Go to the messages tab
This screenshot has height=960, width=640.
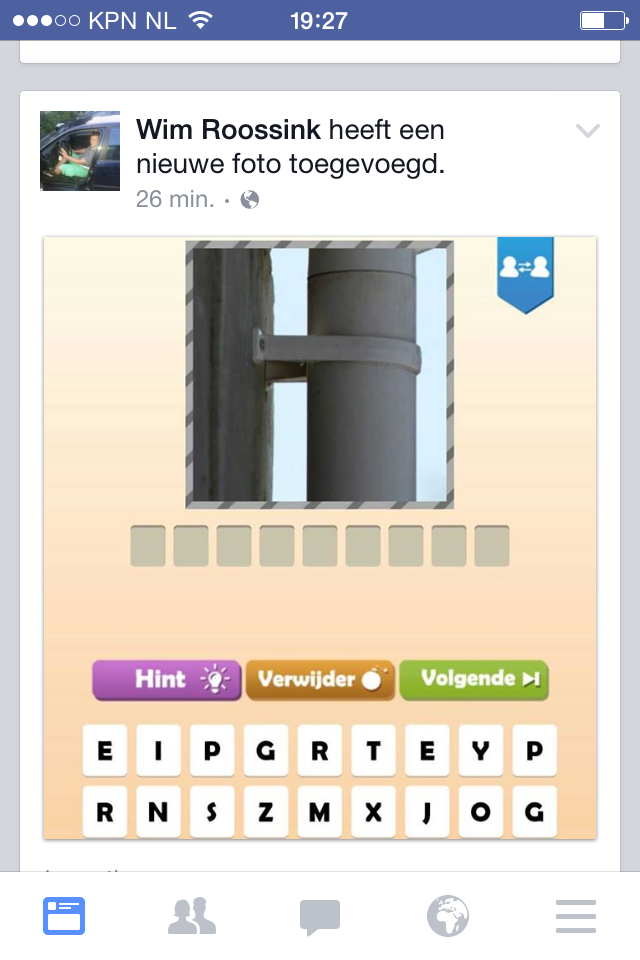(x=320, y=916)
